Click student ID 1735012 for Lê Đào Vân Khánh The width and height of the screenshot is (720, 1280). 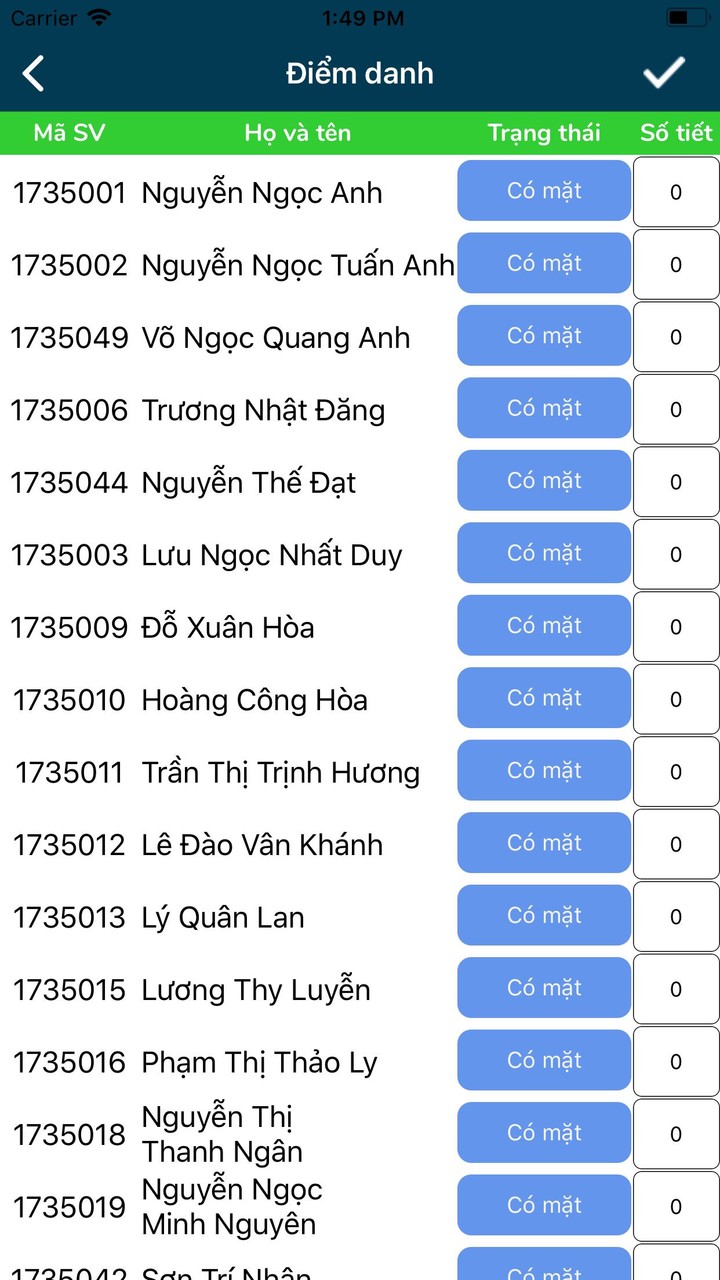pos(68,844)
